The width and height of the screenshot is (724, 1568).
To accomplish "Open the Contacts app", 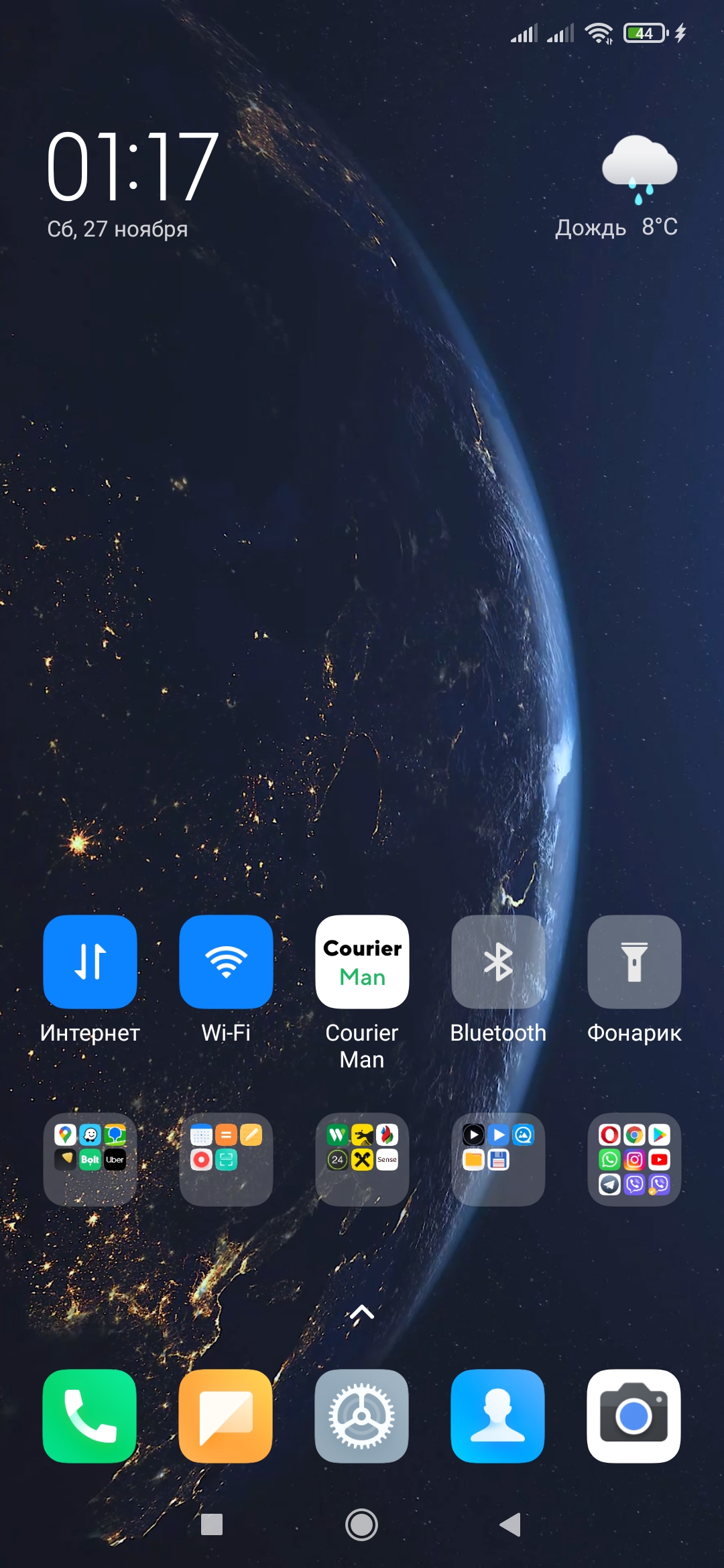I will click(498, 1415).
